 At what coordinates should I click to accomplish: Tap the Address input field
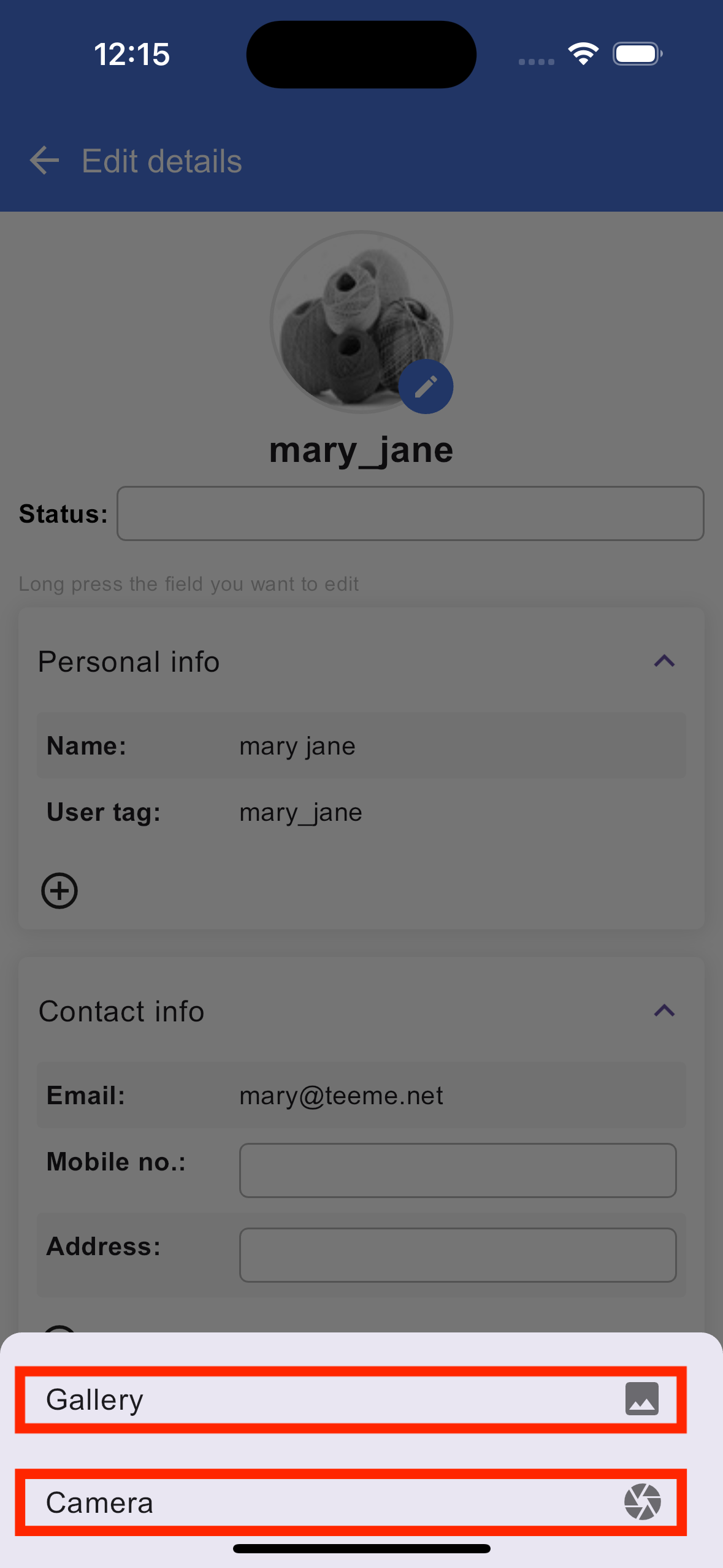pyautogui.click(x=458, y=1255)
